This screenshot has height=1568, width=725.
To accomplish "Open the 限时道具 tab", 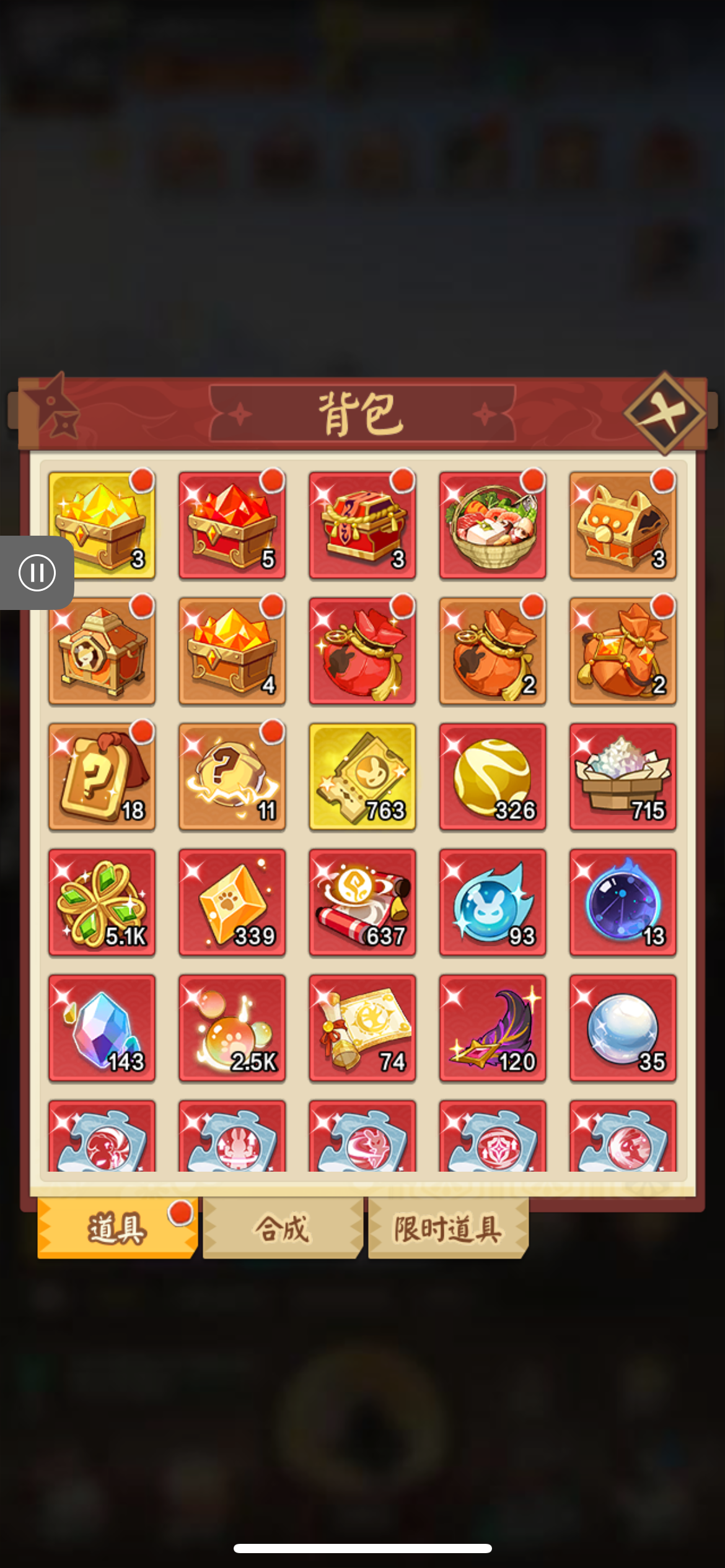I will (448, 1229).
